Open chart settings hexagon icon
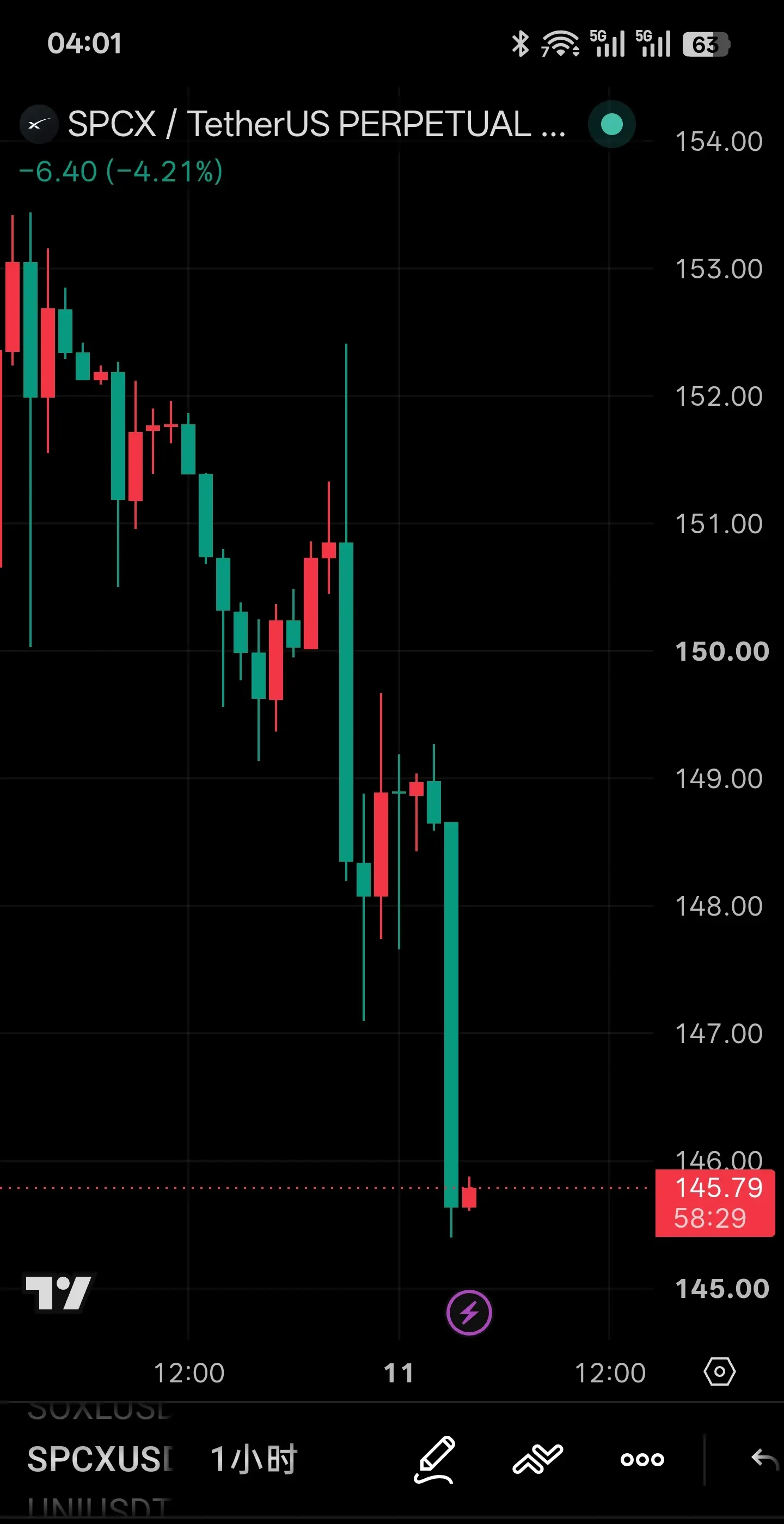The width and height of the screenshot is (784, 1524). [x=720, y=1371]
